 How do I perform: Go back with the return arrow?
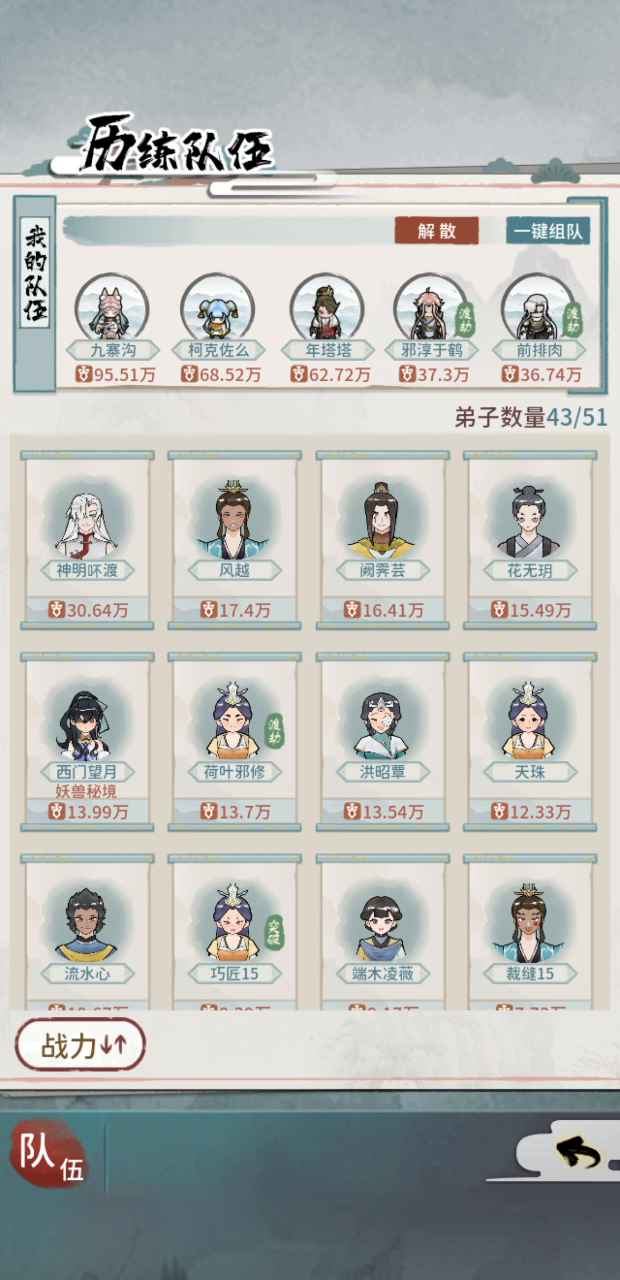578,1155
